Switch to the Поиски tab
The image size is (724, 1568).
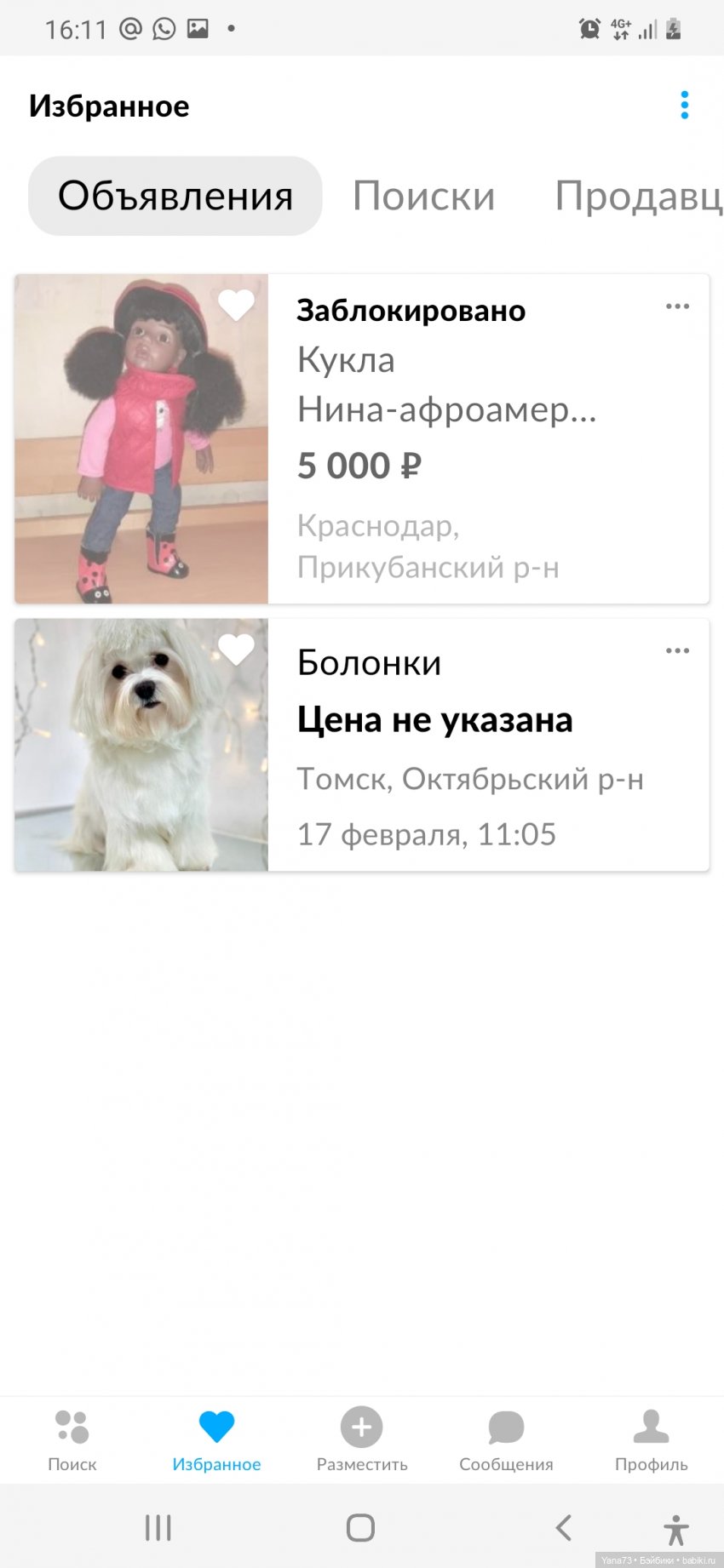[x=423, y=196]
